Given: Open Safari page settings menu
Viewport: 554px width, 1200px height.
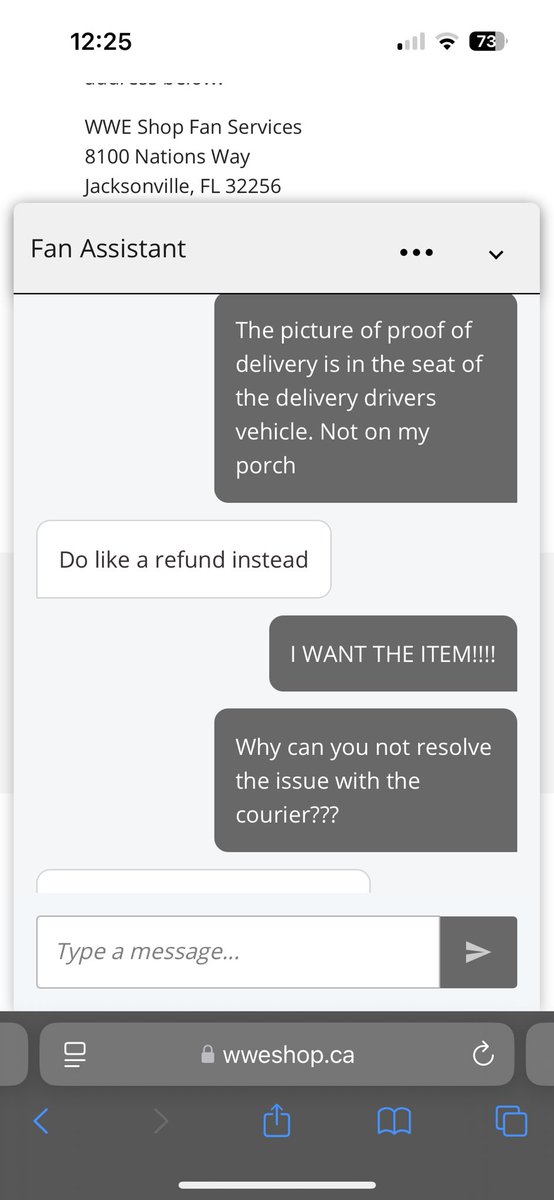Looking at the screenshot, I should click(x=75, y=1054).
